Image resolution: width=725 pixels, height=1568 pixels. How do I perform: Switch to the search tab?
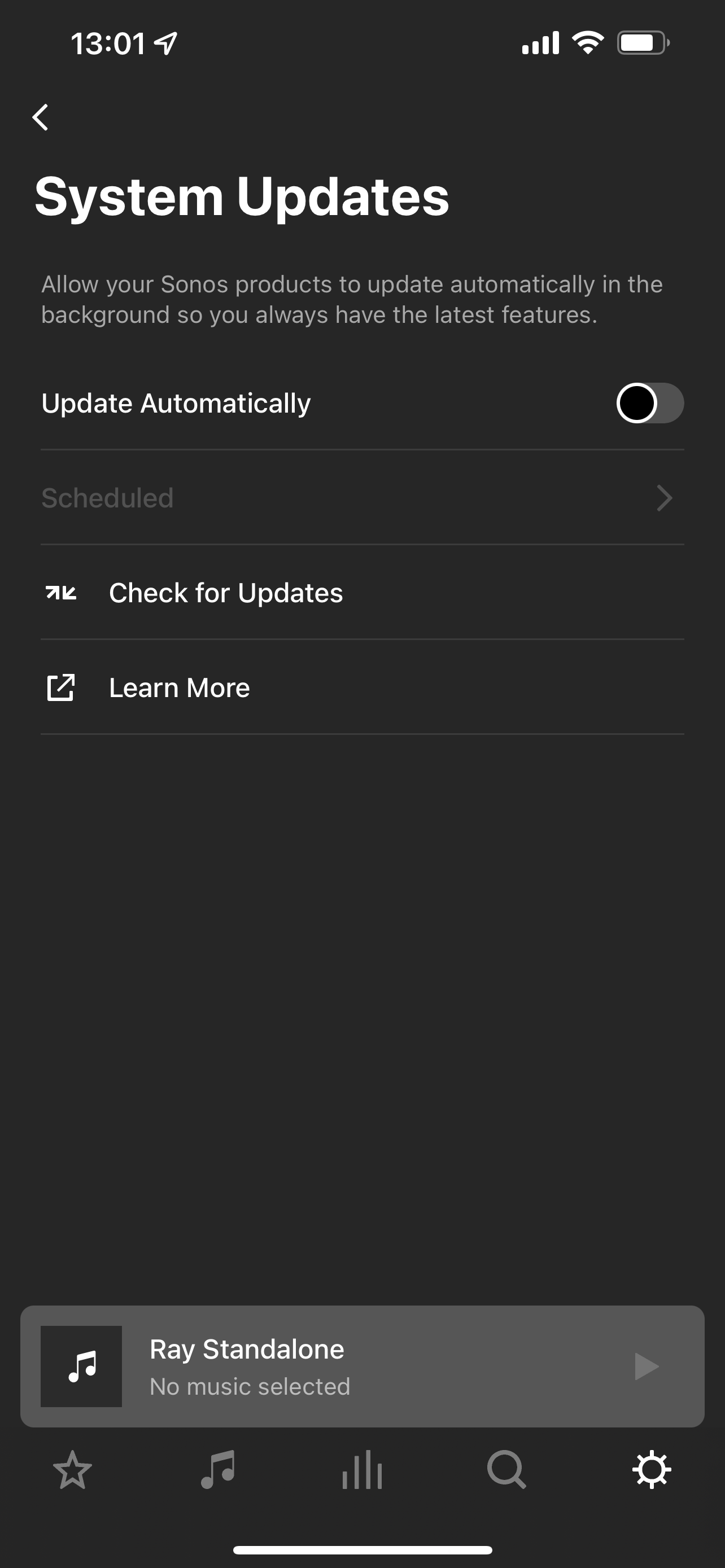tap(506, 1470)
